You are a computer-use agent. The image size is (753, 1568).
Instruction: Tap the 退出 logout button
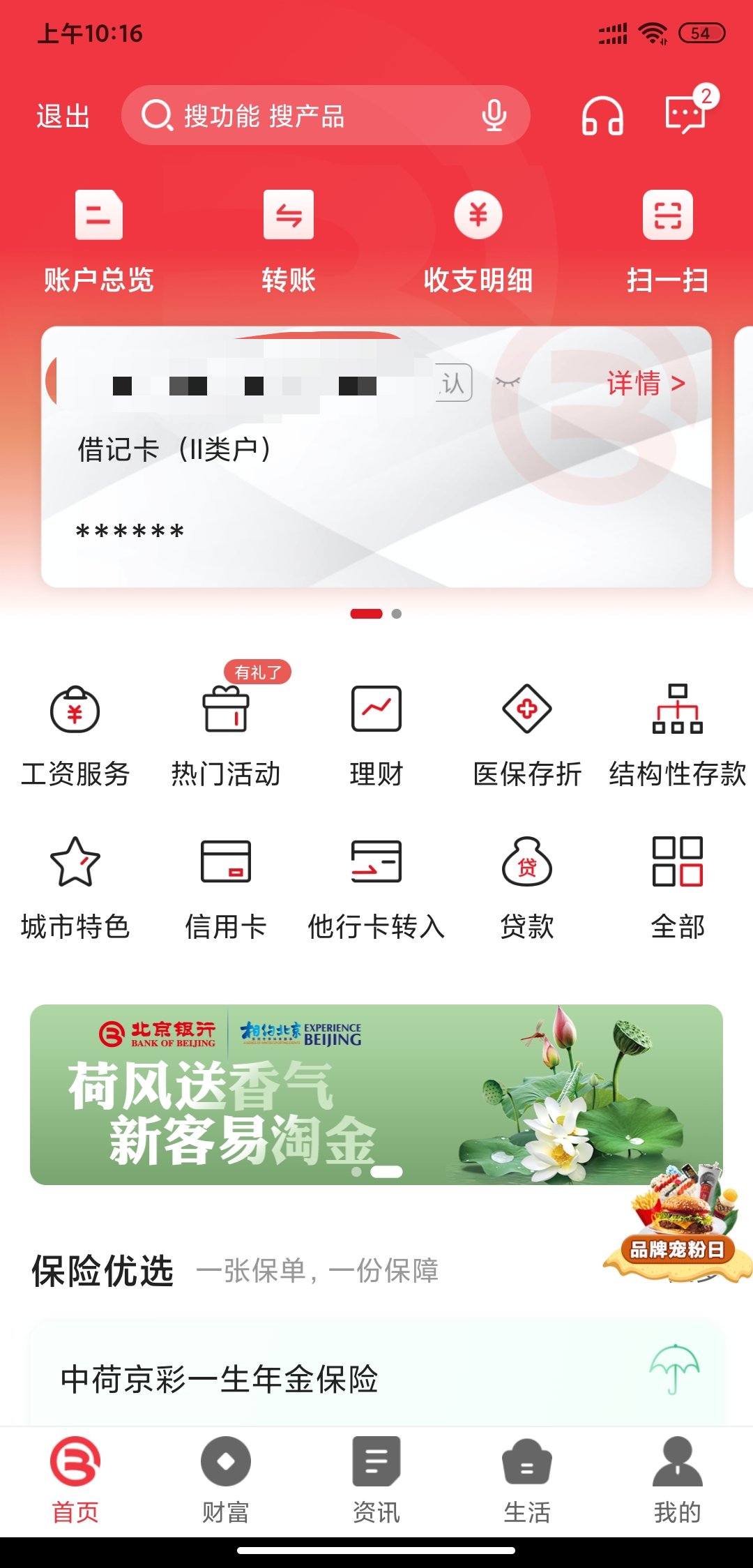tap(63, 116)
